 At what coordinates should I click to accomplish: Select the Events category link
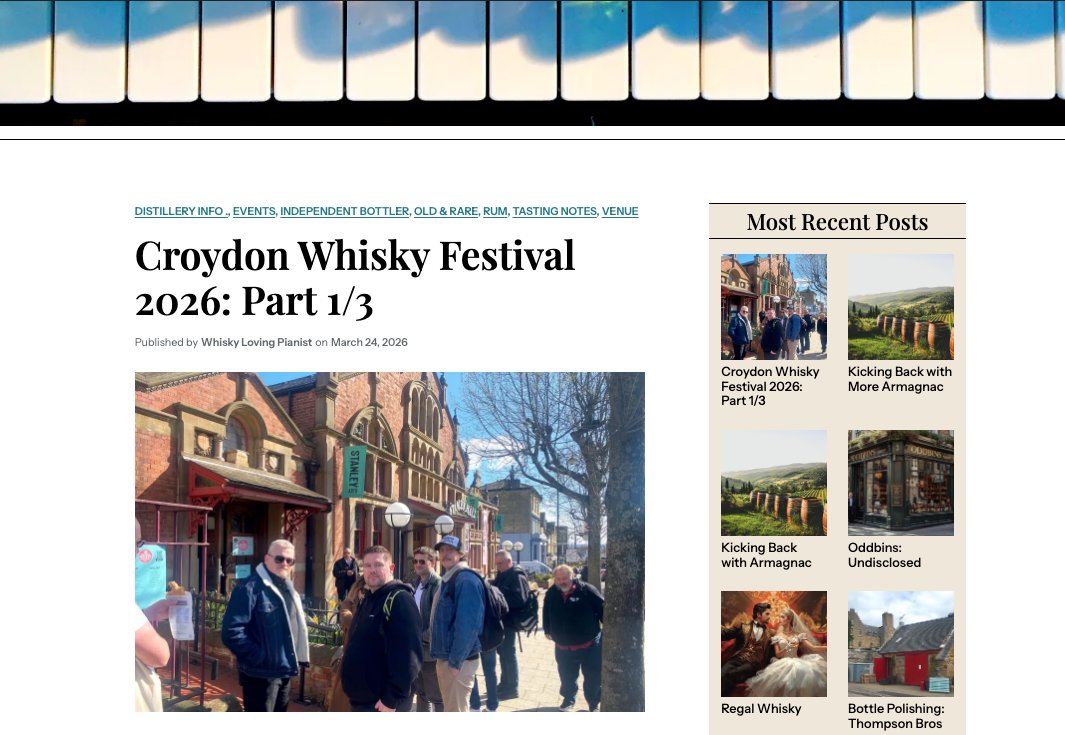click(254, 212)
